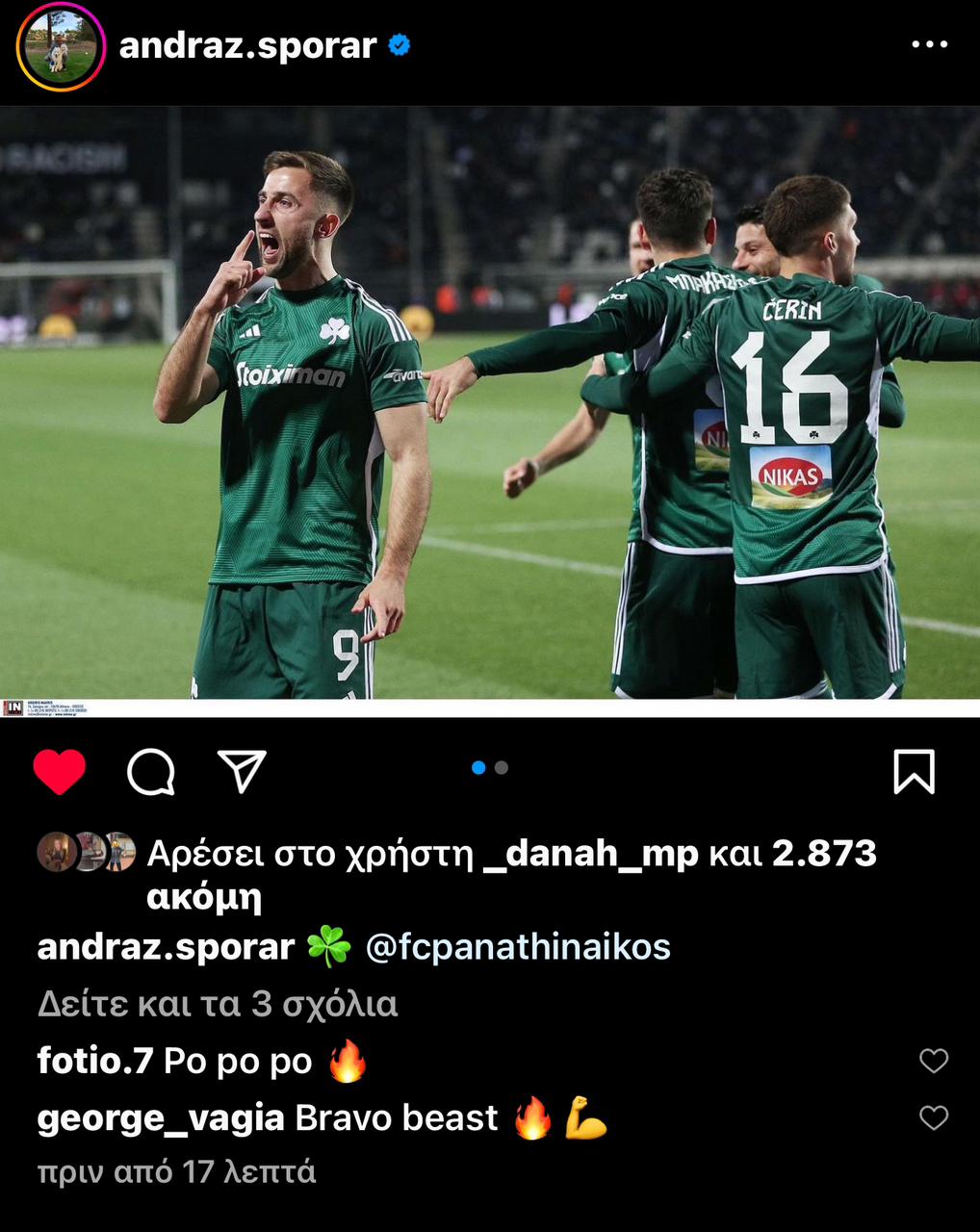This screenshot has height=1232, width=980.
Task: Open the andraz.sporar profile from header username
Action: (247, 46)
